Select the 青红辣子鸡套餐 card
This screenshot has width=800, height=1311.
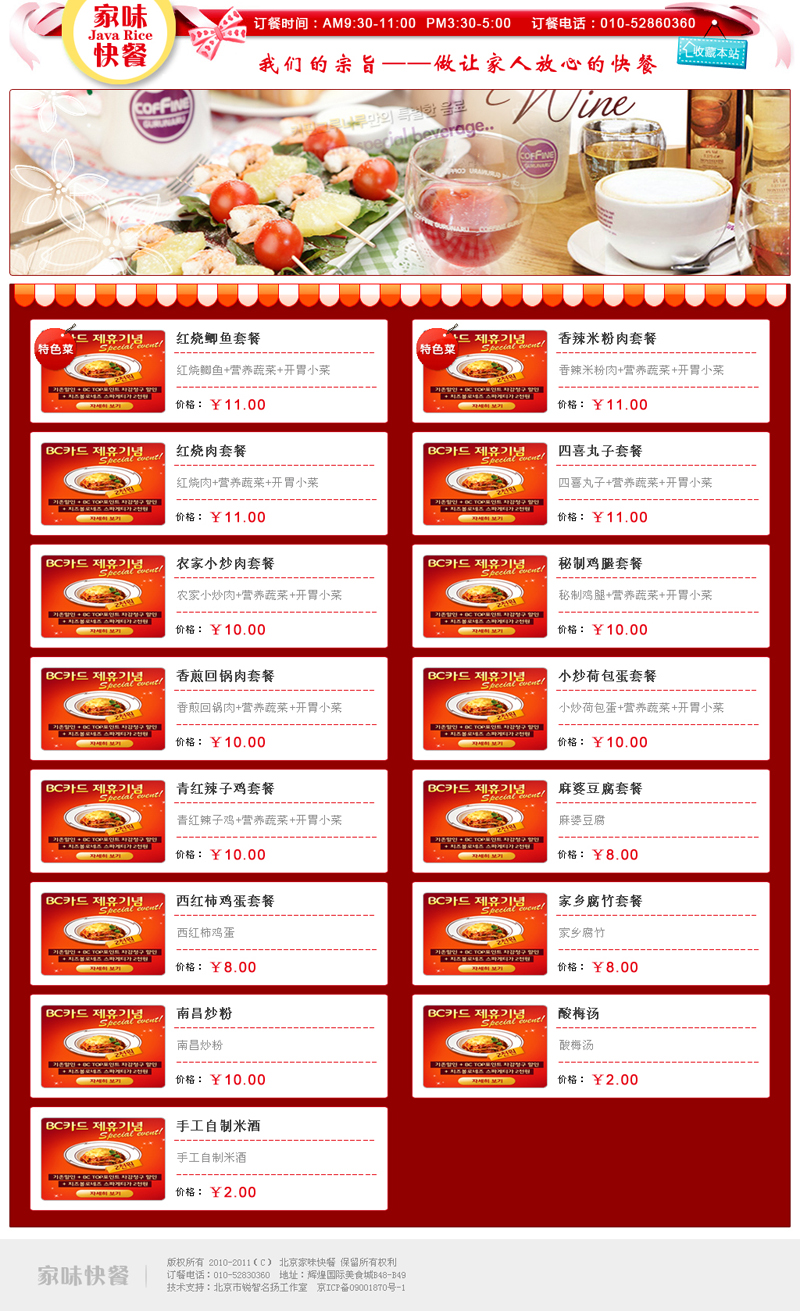[209, 821]
